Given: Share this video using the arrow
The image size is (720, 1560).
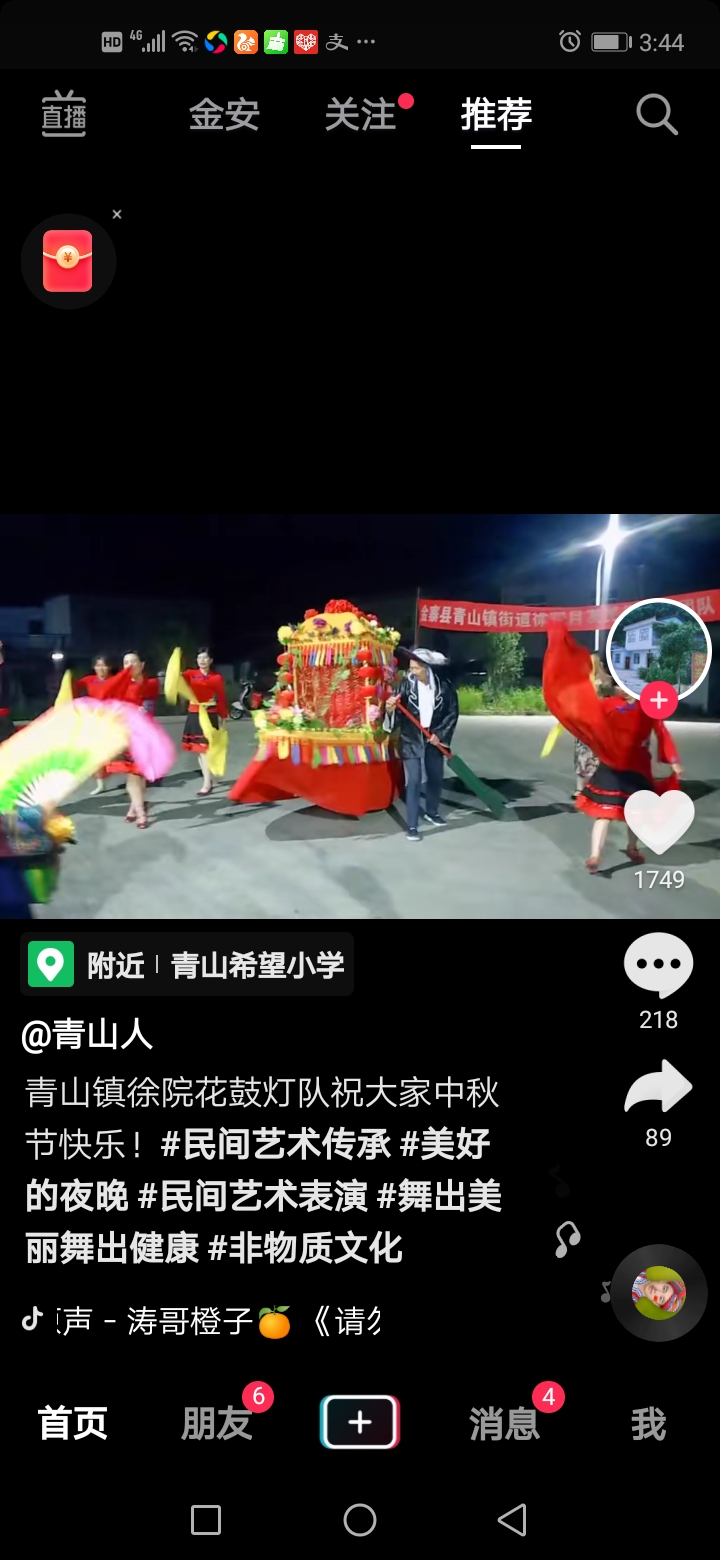Looking at the screenshot, I should tap(658, 1090).
